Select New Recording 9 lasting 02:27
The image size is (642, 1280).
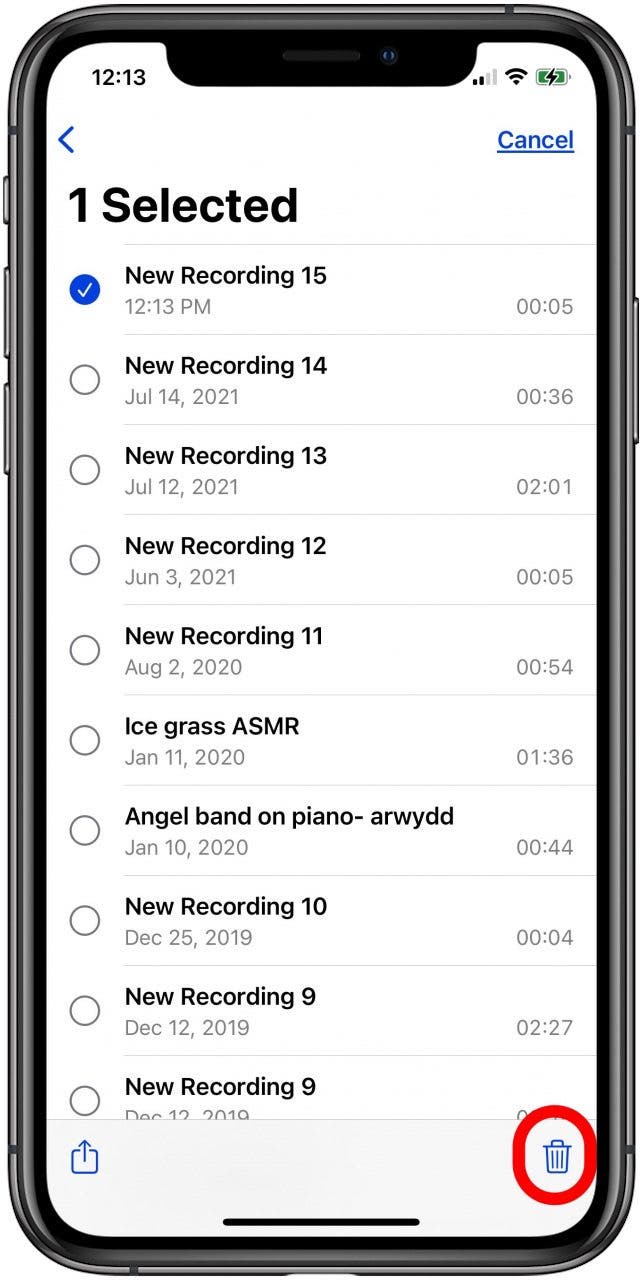coord(85,1010)
